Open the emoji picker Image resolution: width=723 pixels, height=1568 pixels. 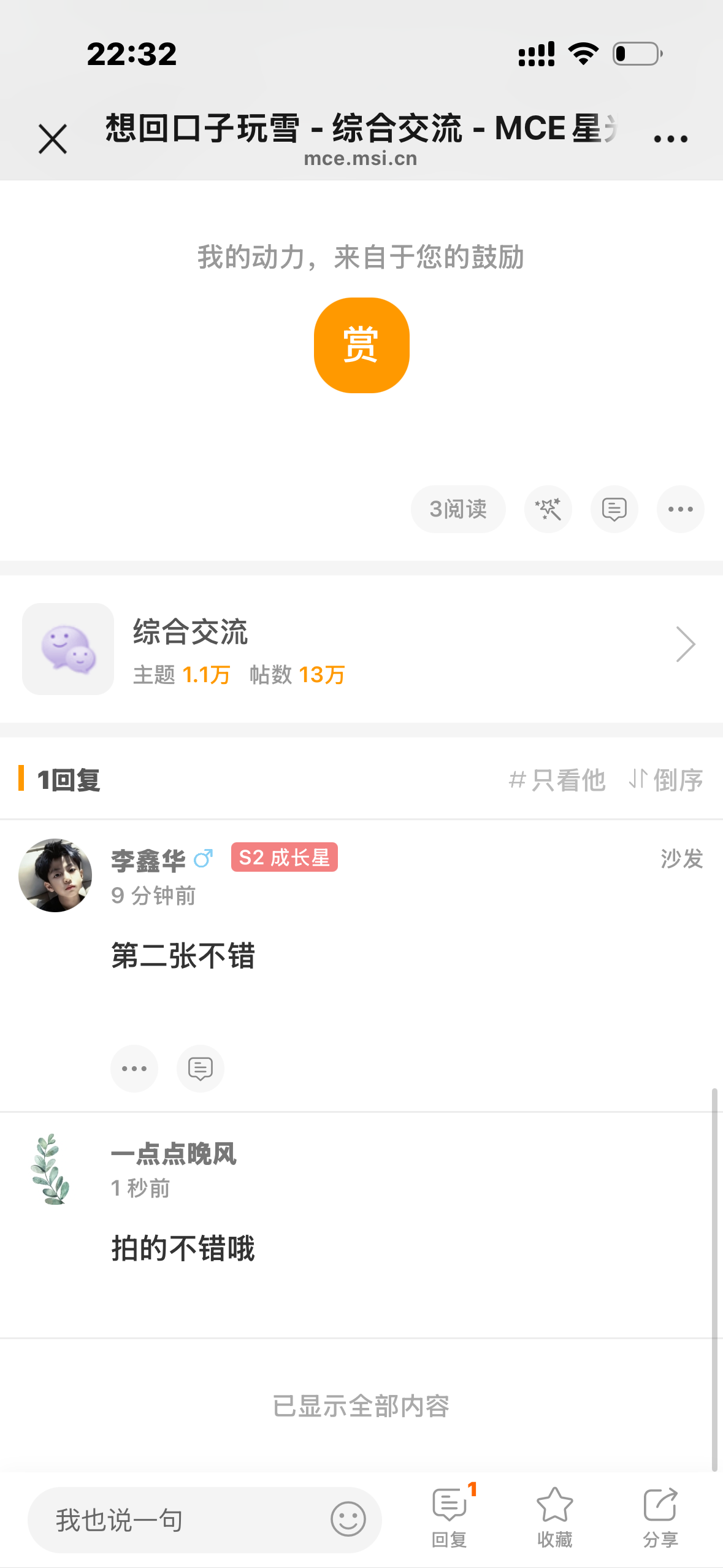pos(348,1520)
